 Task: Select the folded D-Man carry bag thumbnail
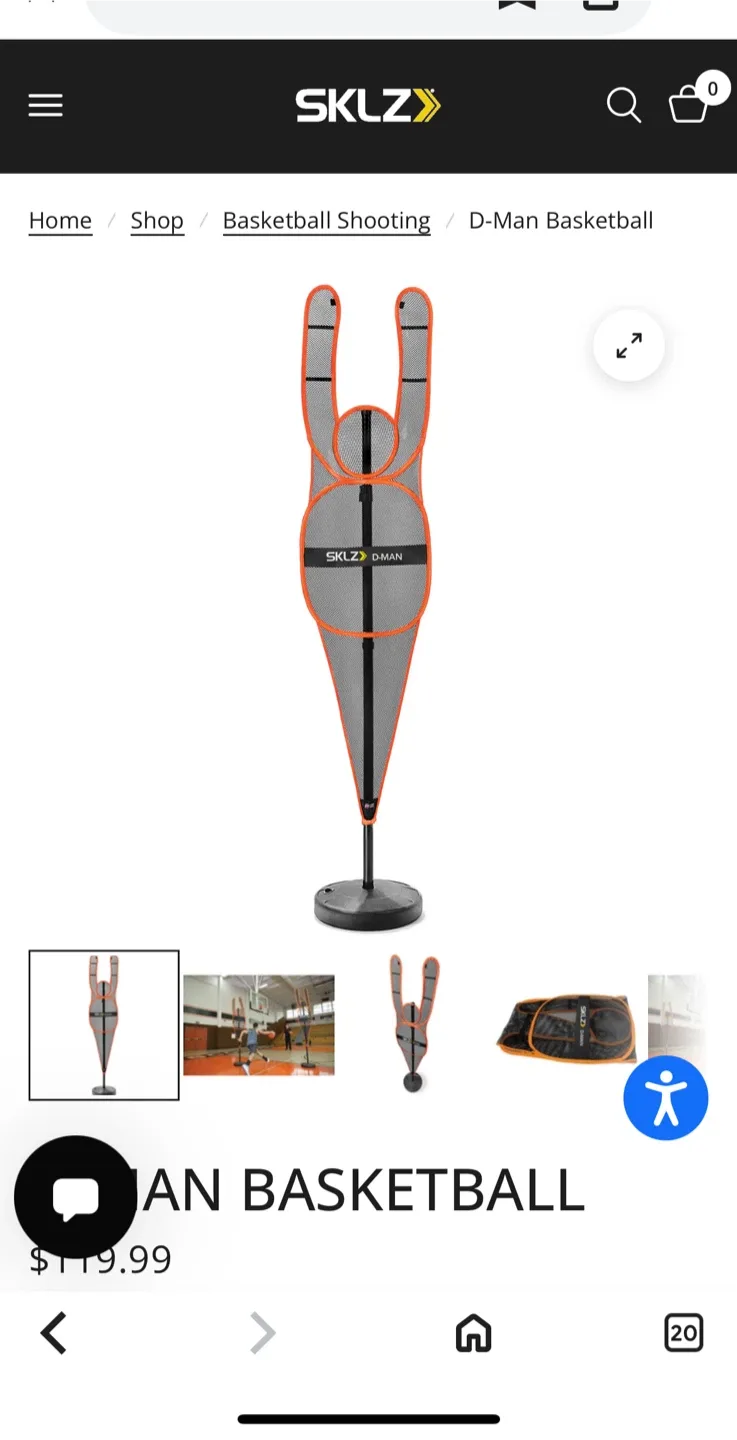tap(564, 1024)
